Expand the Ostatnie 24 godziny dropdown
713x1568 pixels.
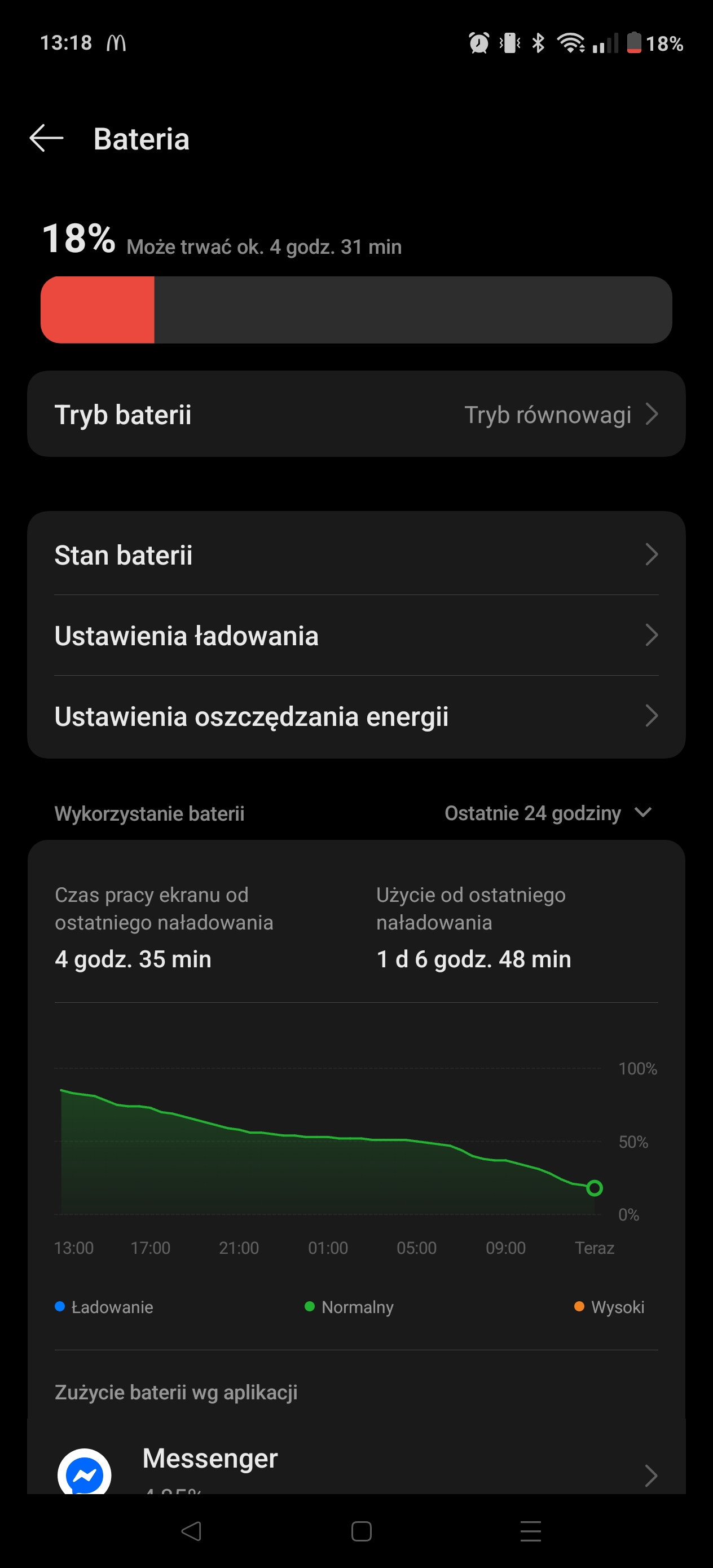pyautogui.click(x=548, y=813)
